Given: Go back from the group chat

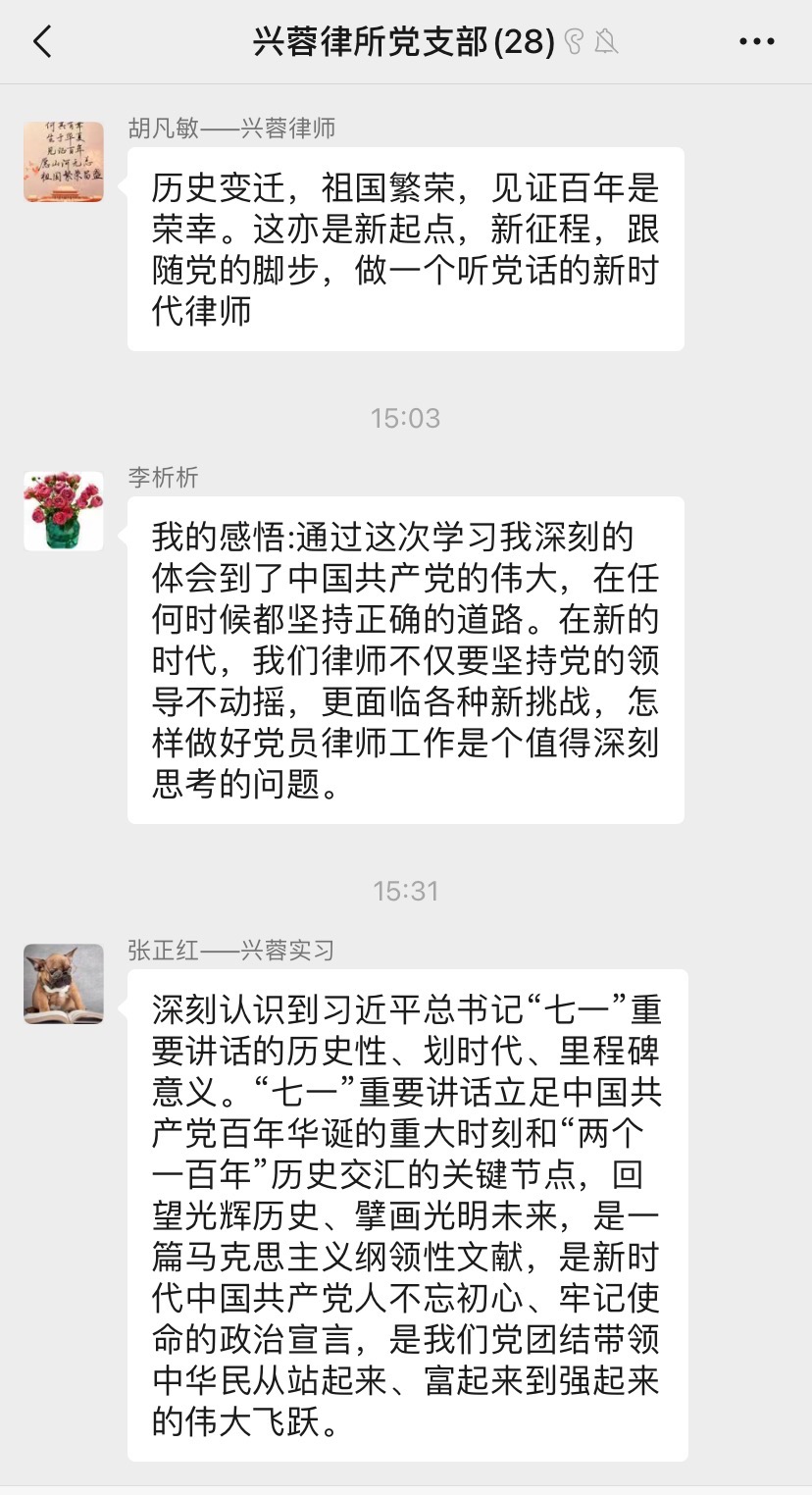Looking at the screenshot, I should tap(41, 42).
